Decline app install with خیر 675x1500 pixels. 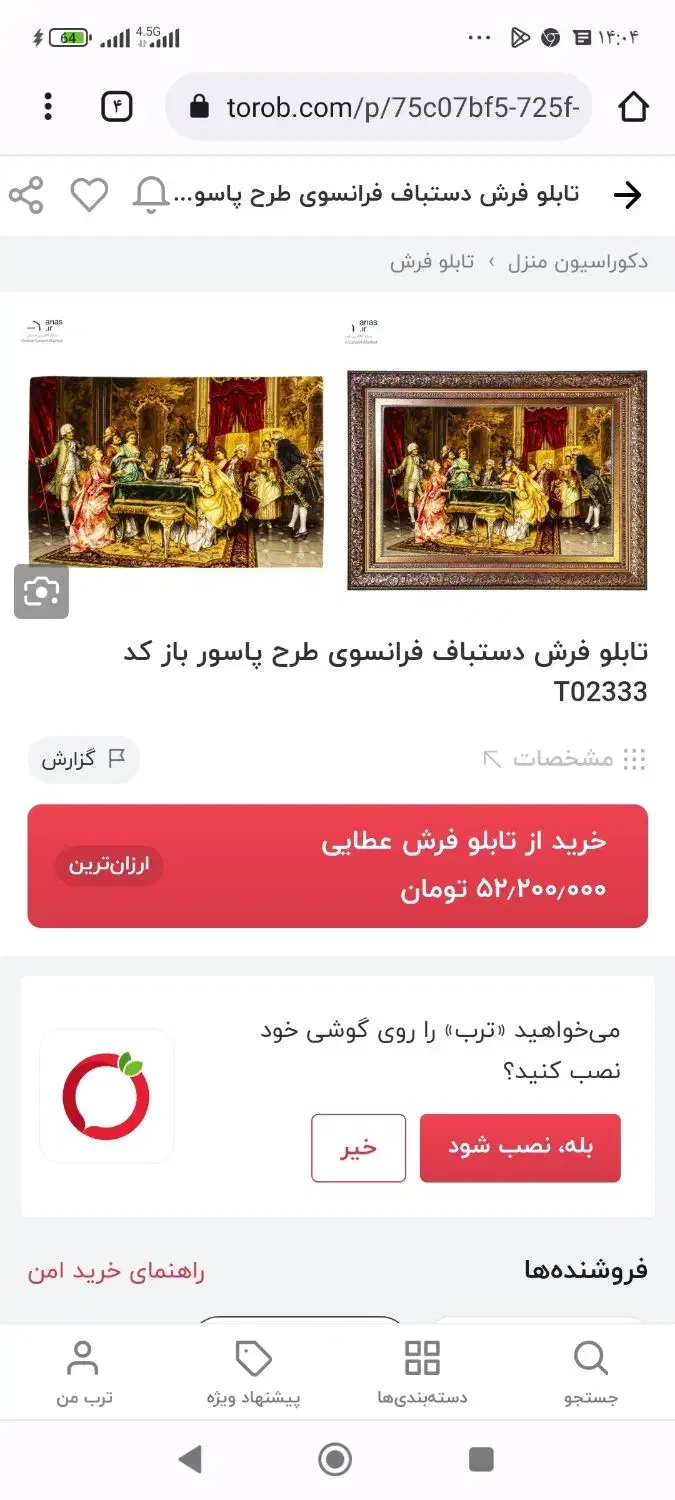pyautogui.click(x=358, y=1148)
